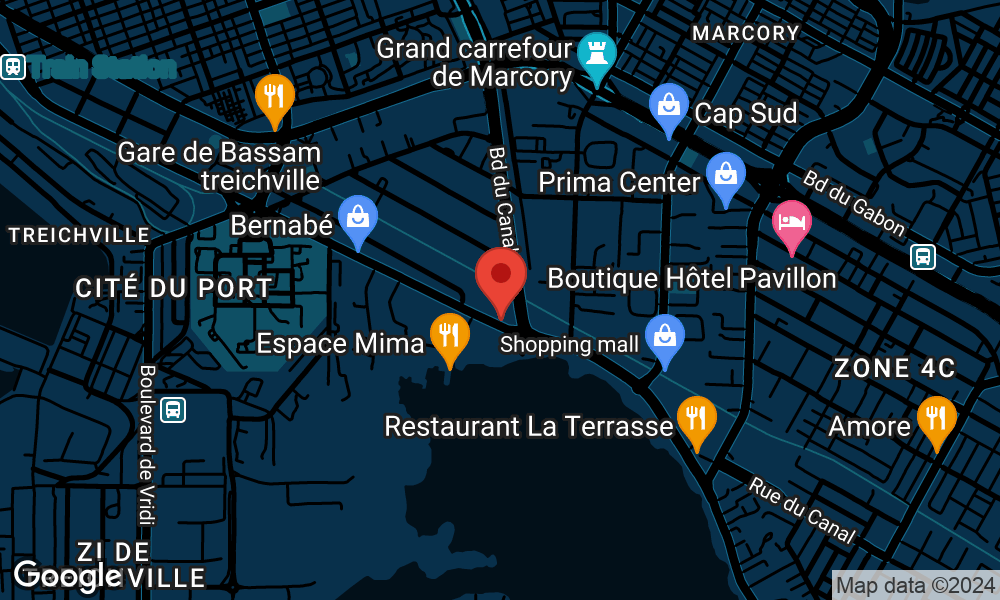Select the Bernabé shop marker
This screenshot has height=600, width=1000.
pos(356,217)
